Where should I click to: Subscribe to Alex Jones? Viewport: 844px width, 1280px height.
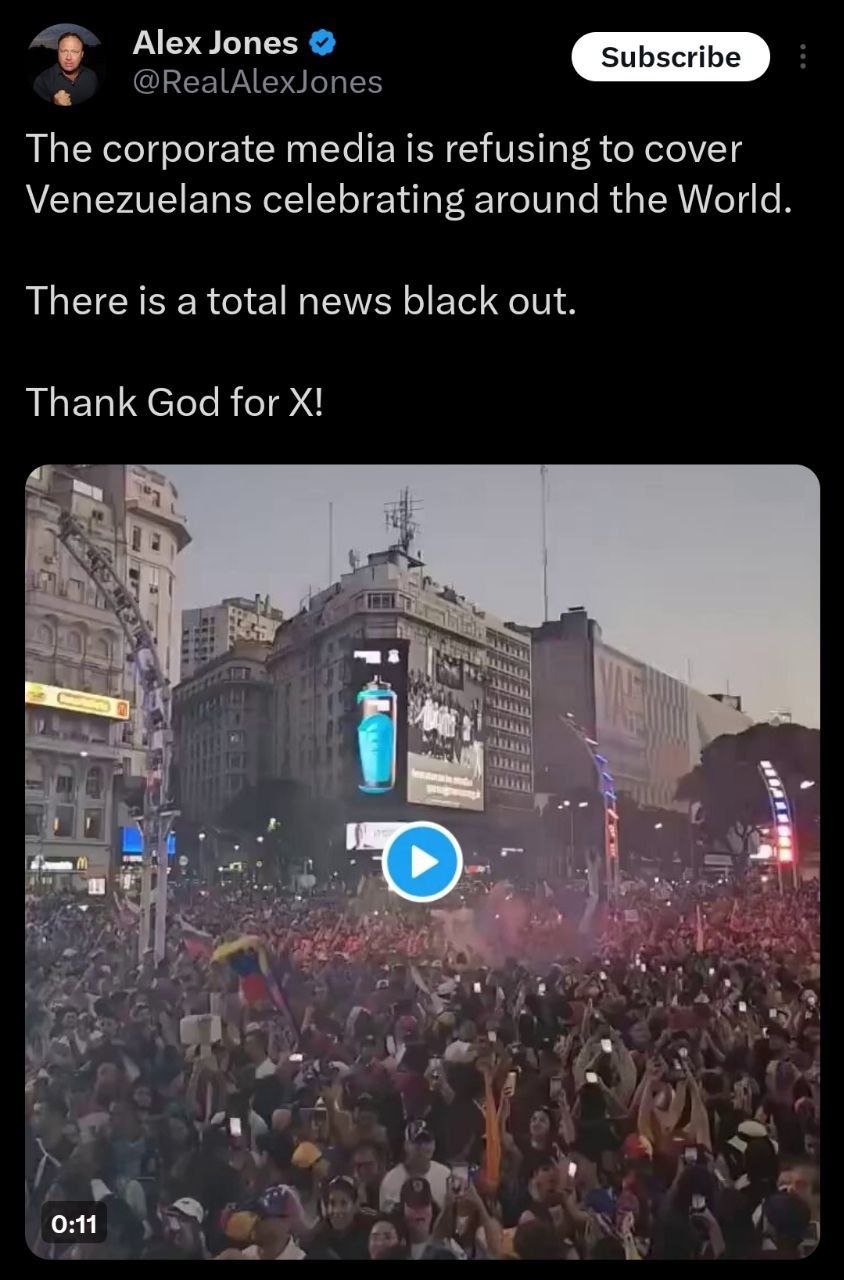[x=670, y=57]
